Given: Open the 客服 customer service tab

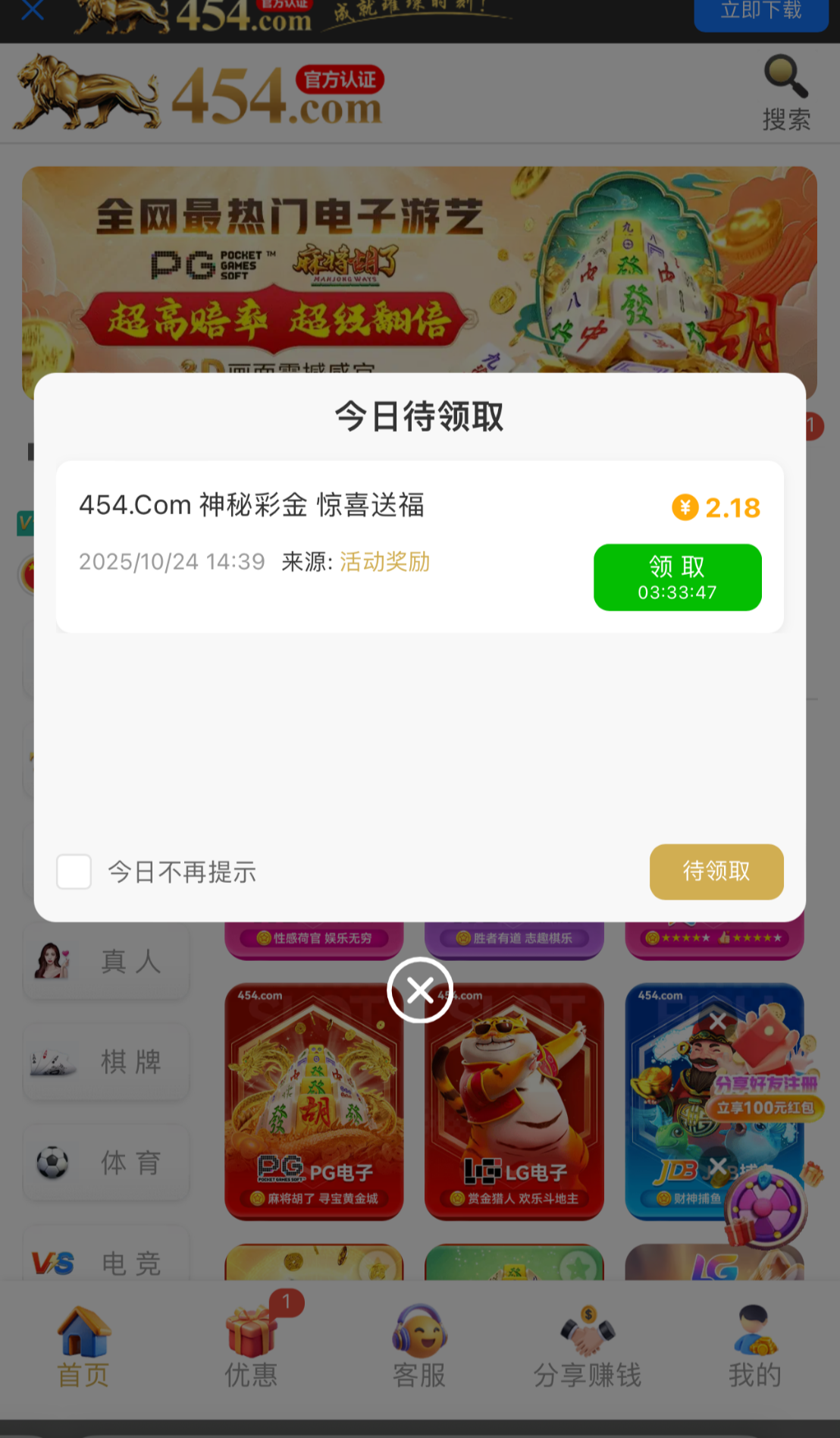Looking at the screenshot, I should click(x=419, y=1347).
